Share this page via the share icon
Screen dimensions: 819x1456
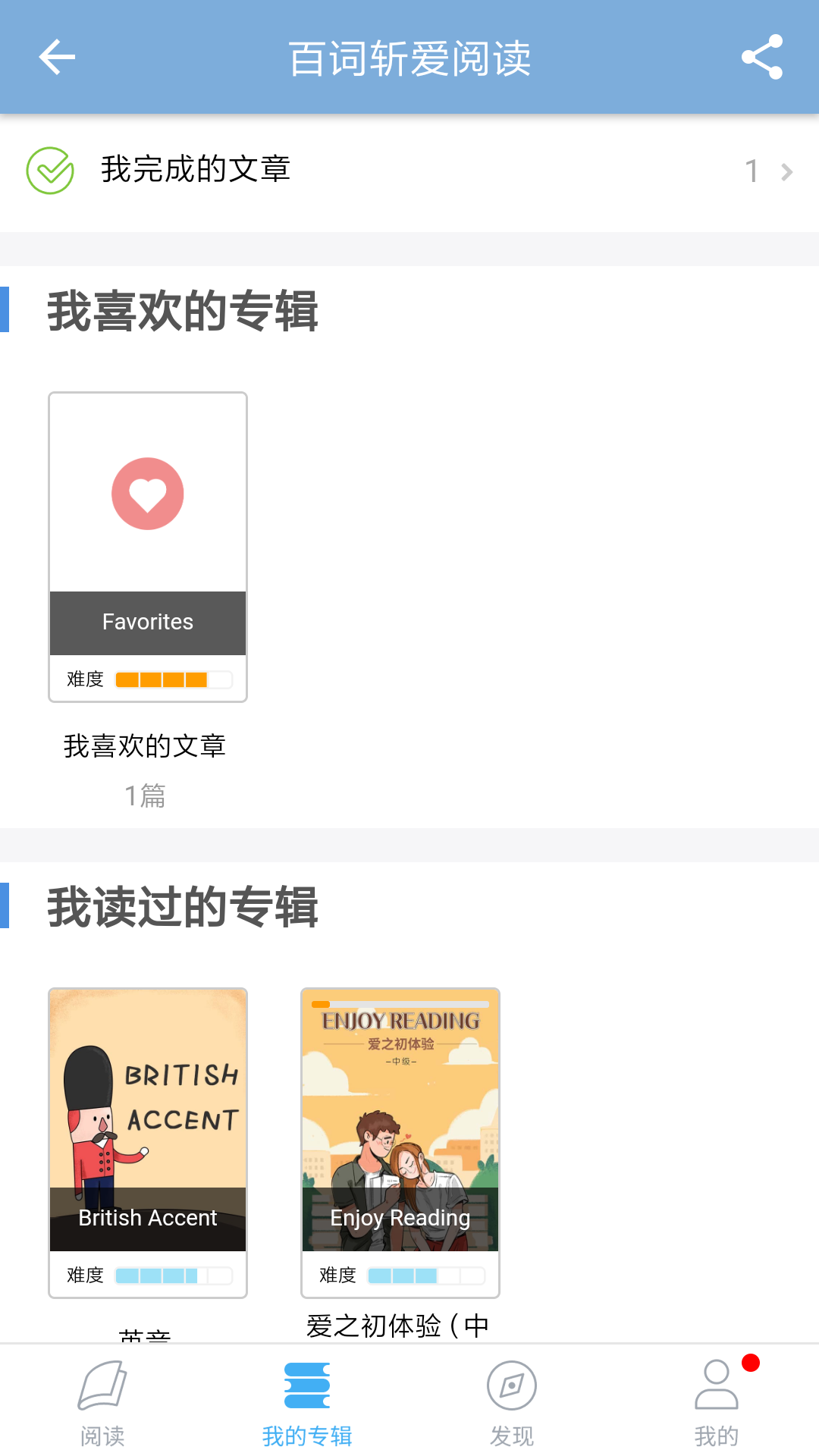(761, 57)
